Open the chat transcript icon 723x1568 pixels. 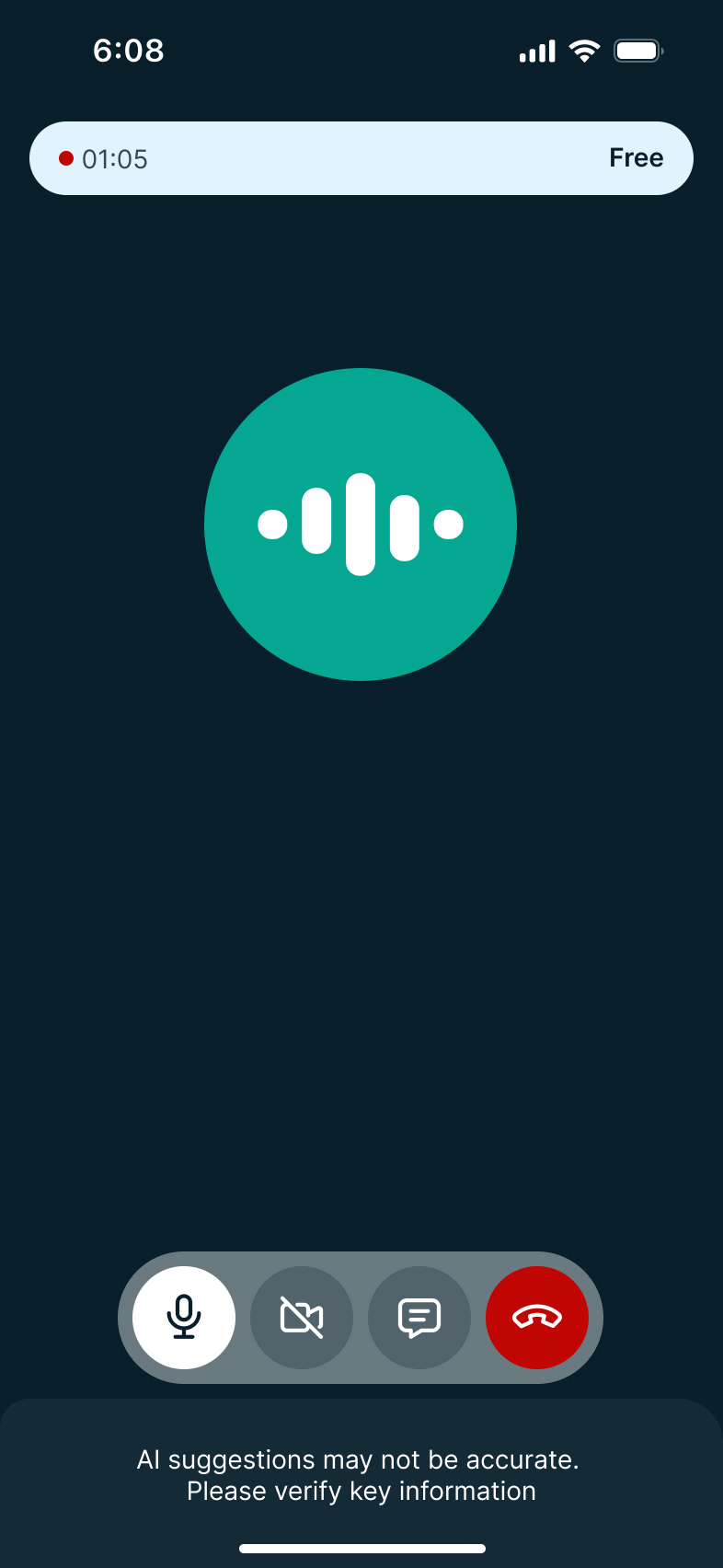click(419, 1317)
